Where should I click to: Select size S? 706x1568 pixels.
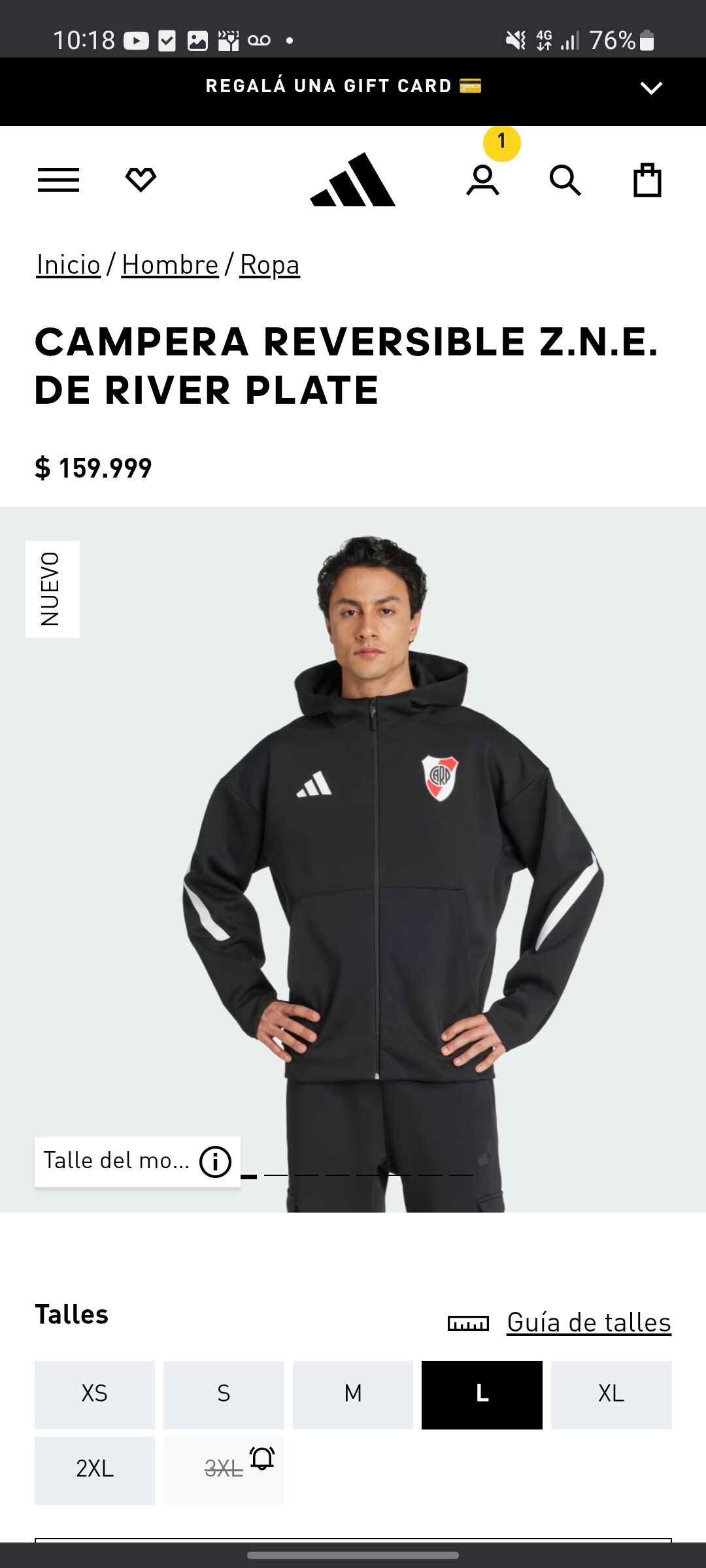224,1394
